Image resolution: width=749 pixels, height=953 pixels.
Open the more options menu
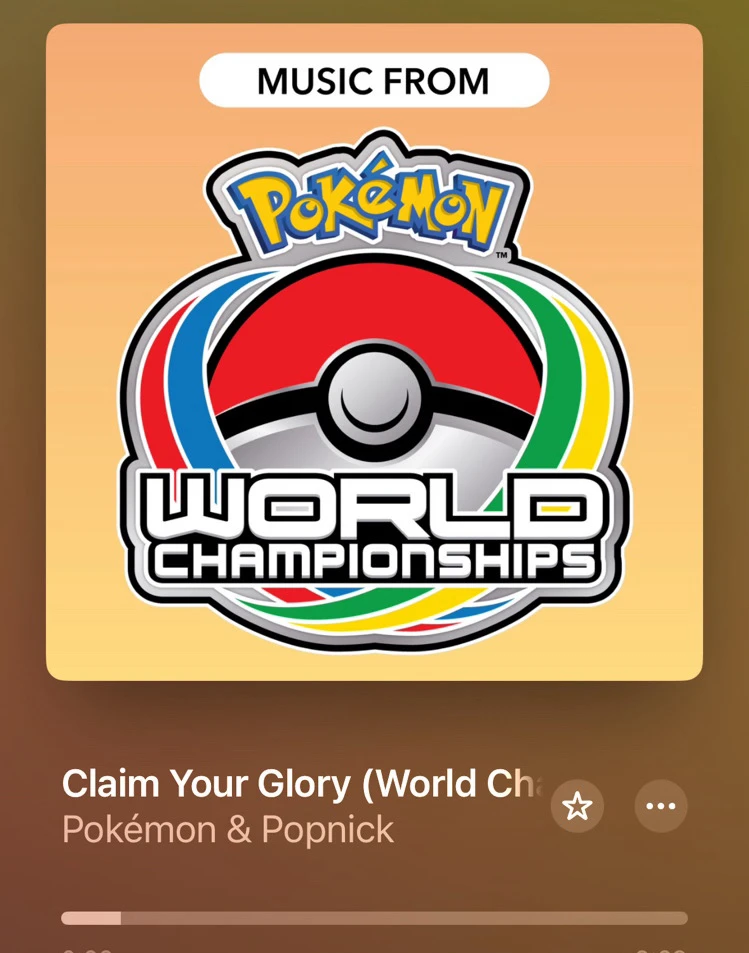[661, 806]
